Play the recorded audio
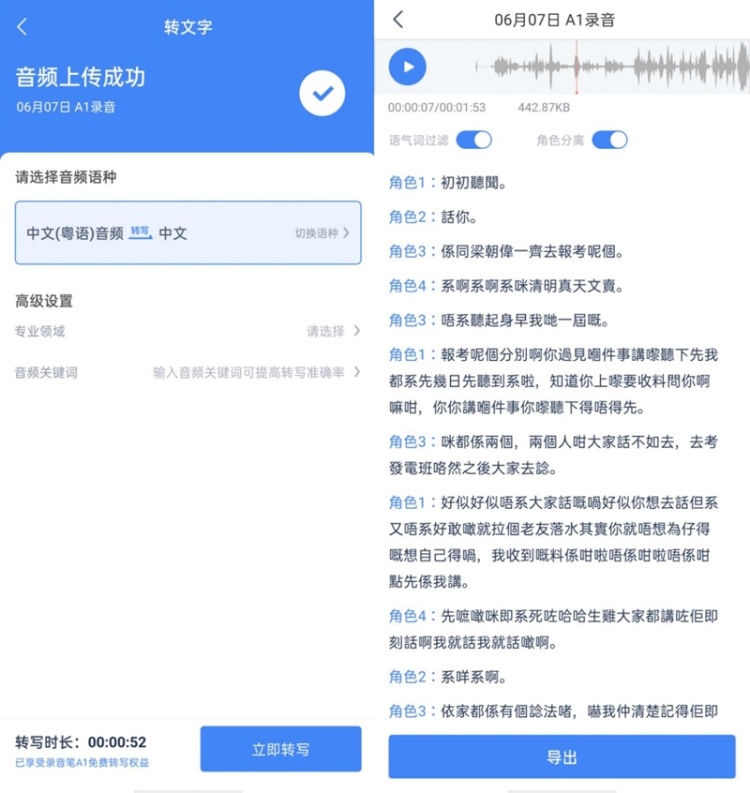 [x=407, y=67]
